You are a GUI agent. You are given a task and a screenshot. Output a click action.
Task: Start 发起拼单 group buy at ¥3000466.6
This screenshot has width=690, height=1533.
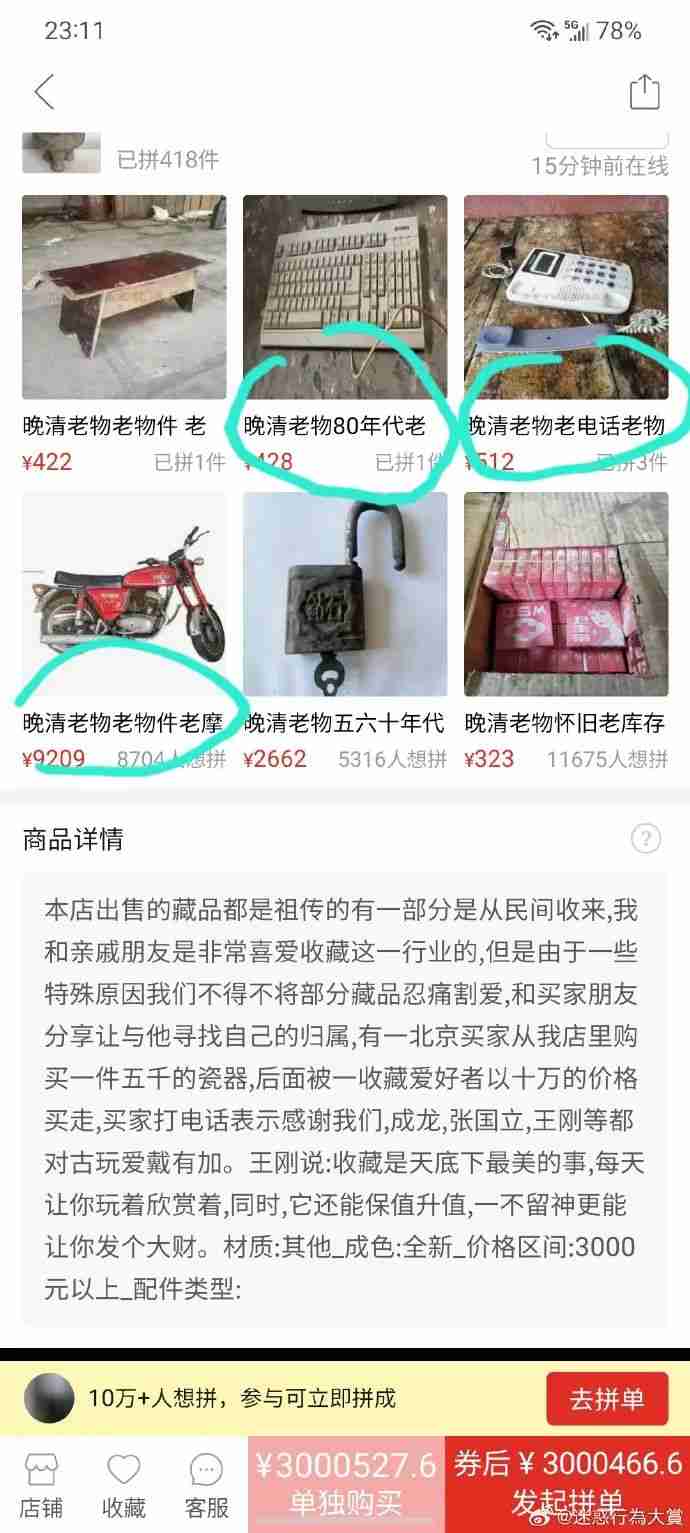pos(567,1484)
